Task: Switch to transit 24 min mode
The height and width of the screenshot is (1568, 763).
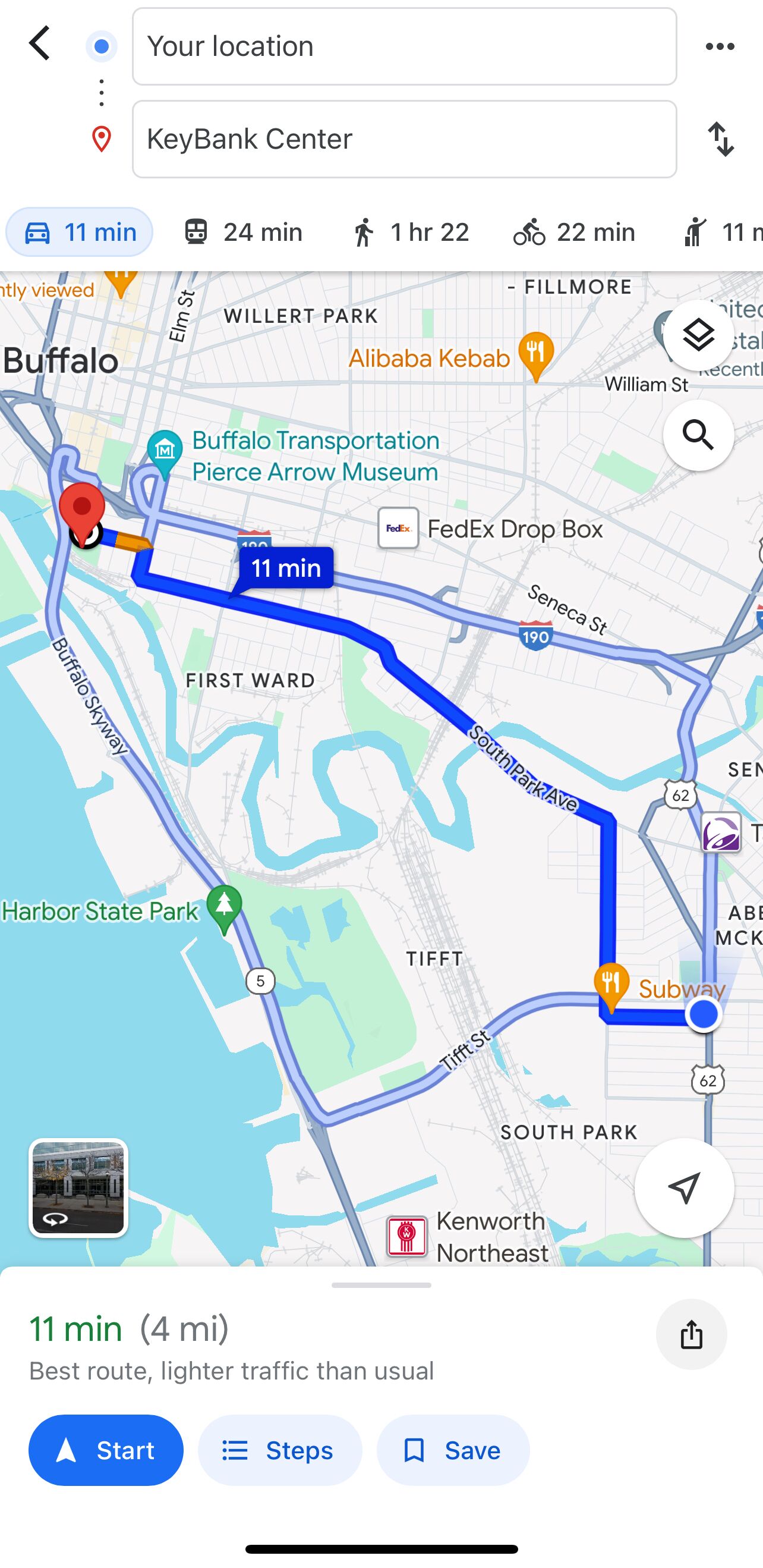Action: (243, 232)
